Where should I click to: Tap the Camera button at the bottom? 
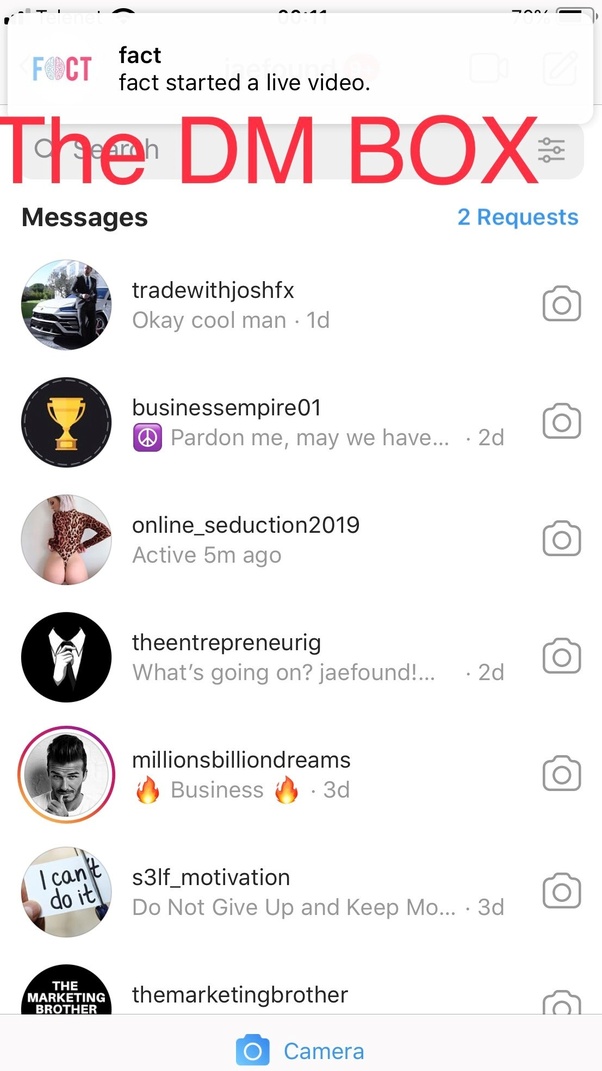pyautogui.click(x=300, y=1051)
